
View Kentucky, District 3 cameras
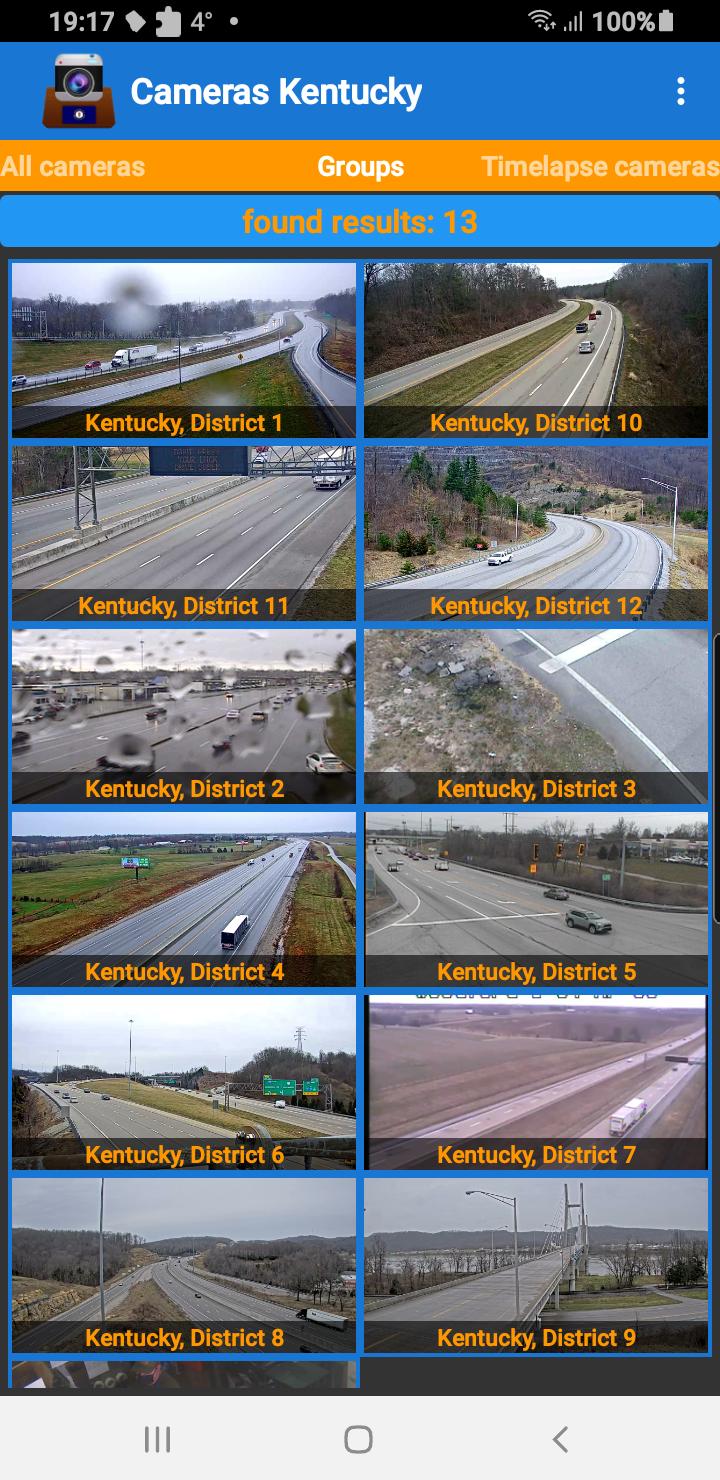[536, 716]
